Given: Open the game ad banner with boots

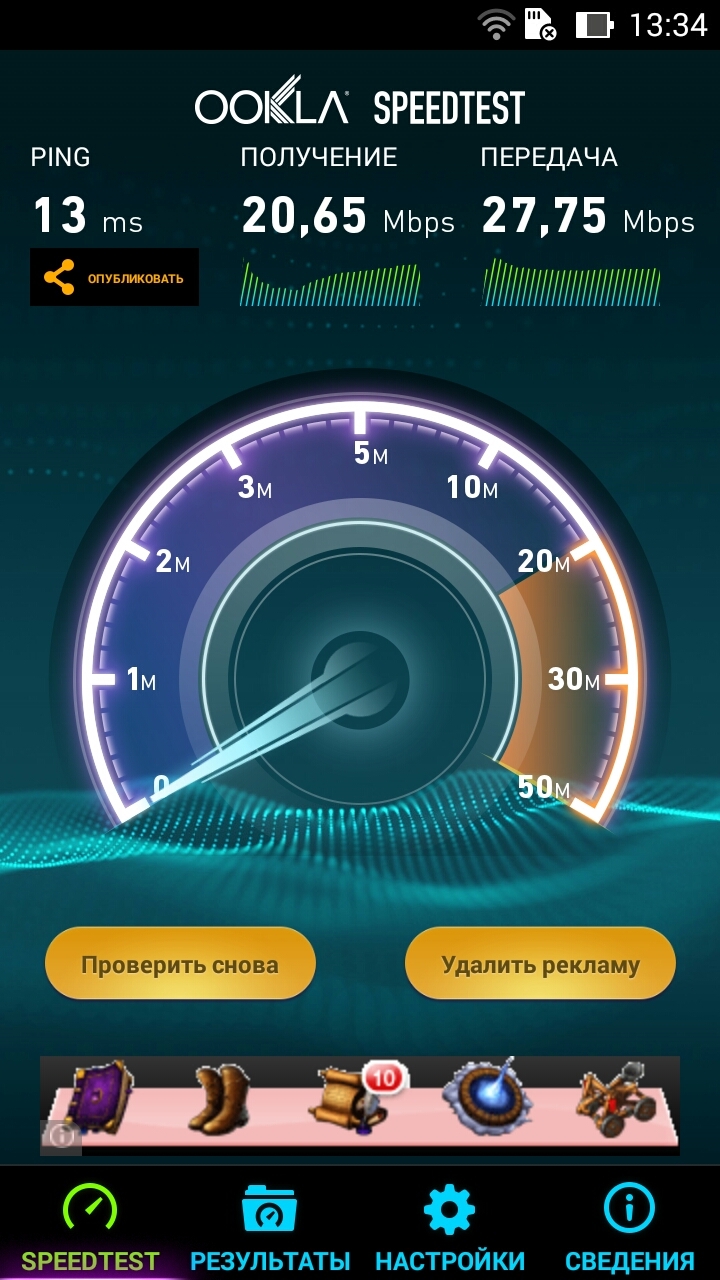Looking at the screenshot, I should click(x=360, y=1105).
